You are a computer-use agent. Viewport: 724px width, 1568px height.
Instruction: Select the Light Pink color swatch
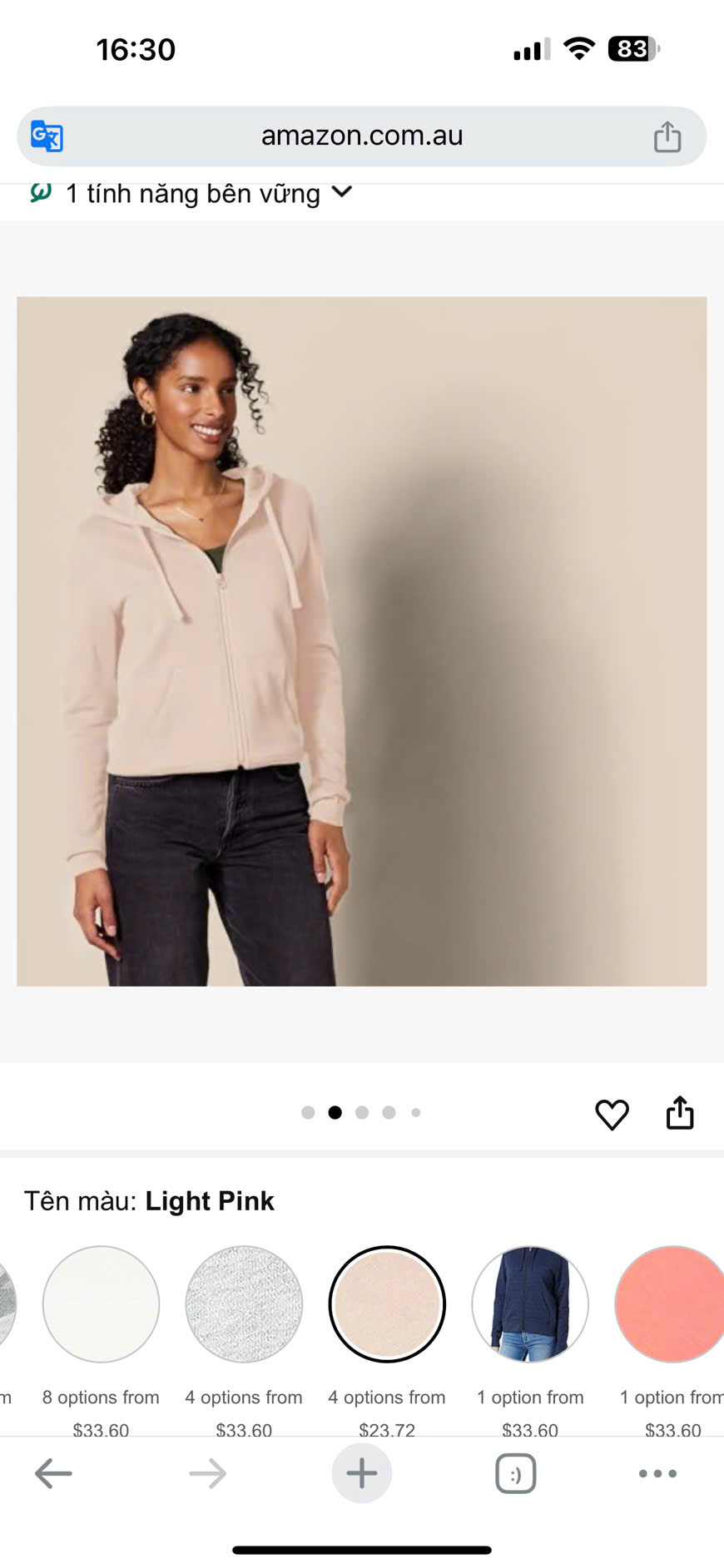pos(387,1303)
